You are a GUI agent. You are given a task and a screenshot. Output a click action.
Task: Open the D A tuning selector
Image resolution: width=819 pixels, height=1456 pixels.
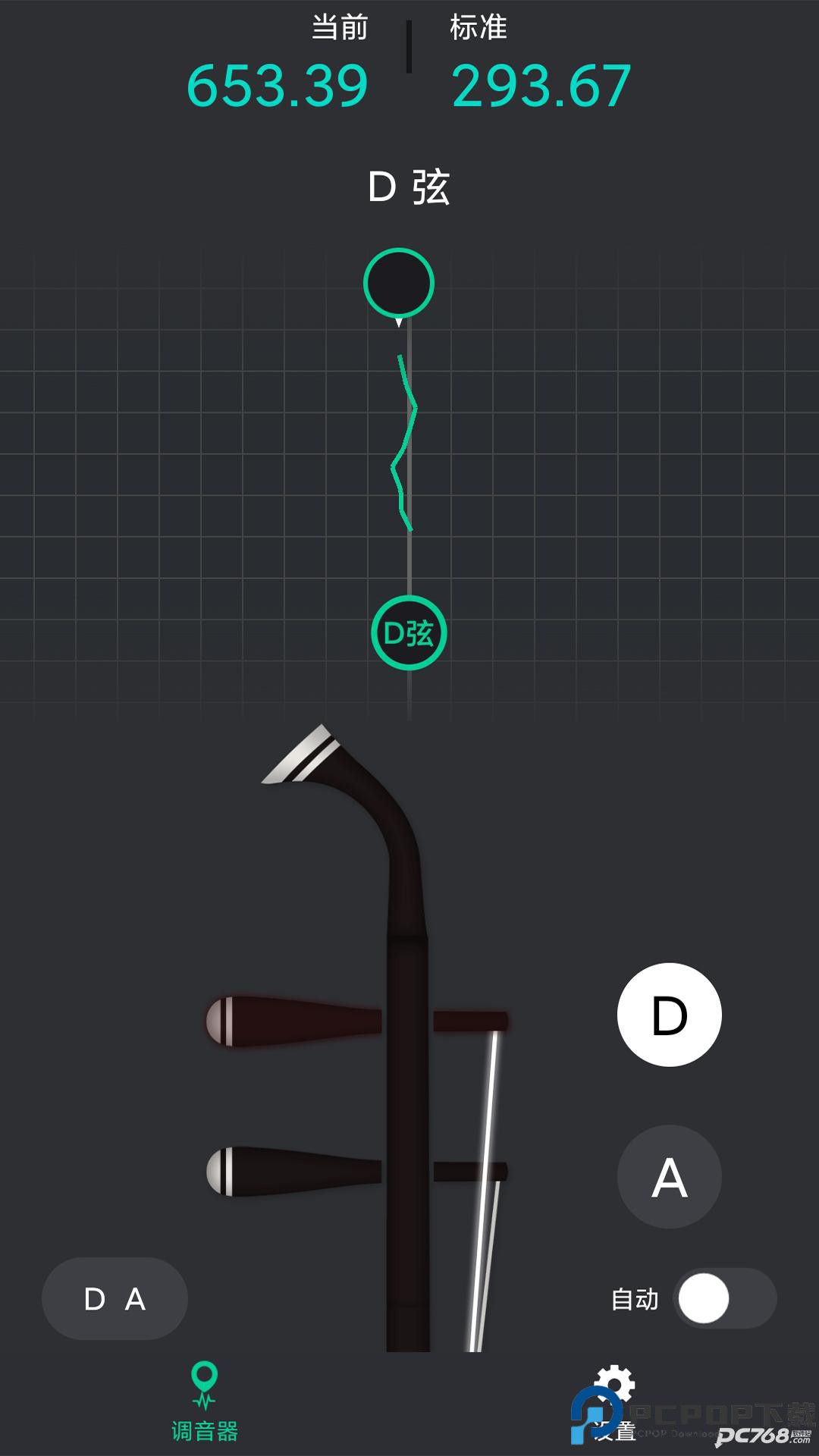coord(115,1298)
